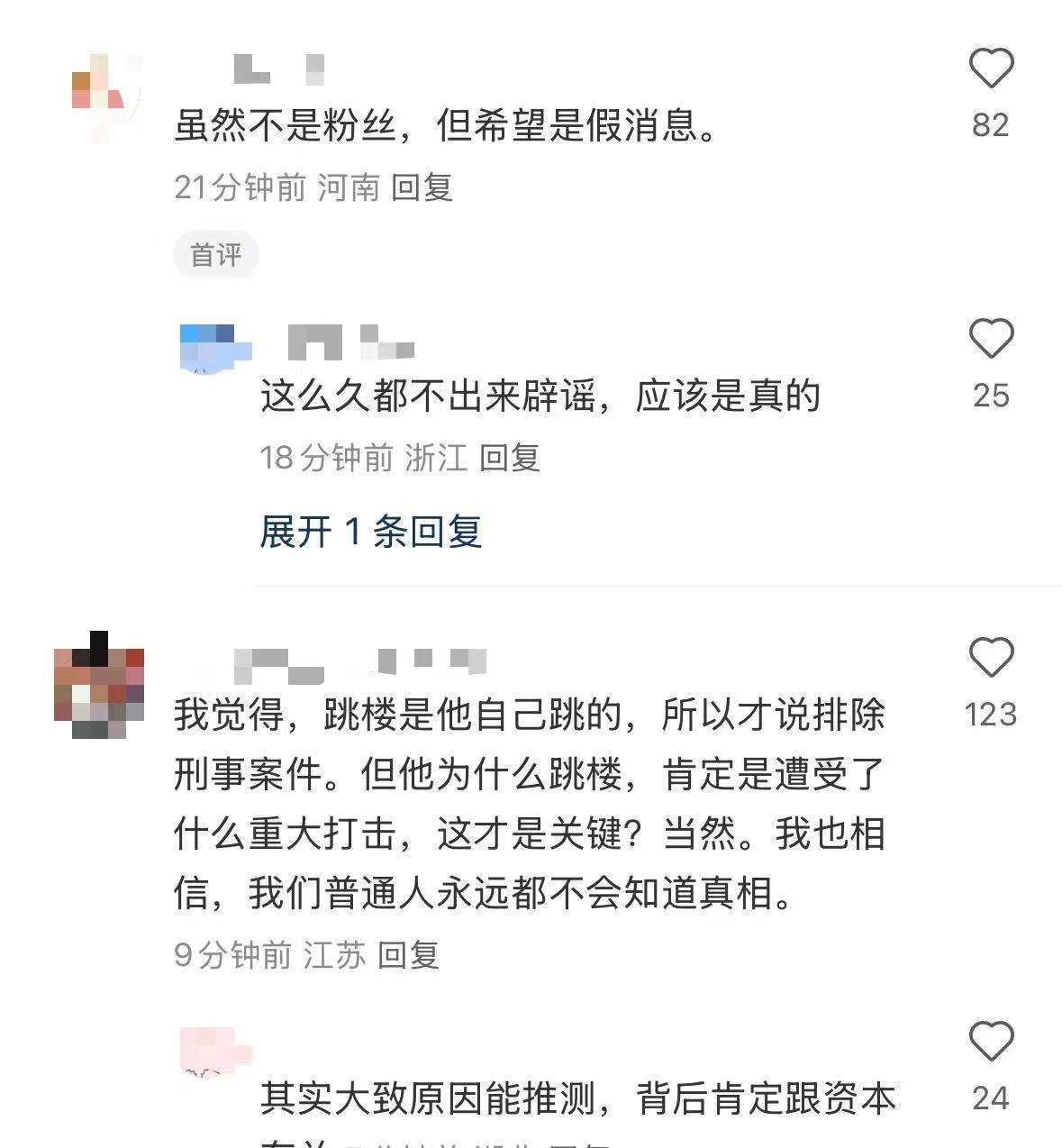Reply to the 21分钟前 河南 comment

[x=422, y=187]
